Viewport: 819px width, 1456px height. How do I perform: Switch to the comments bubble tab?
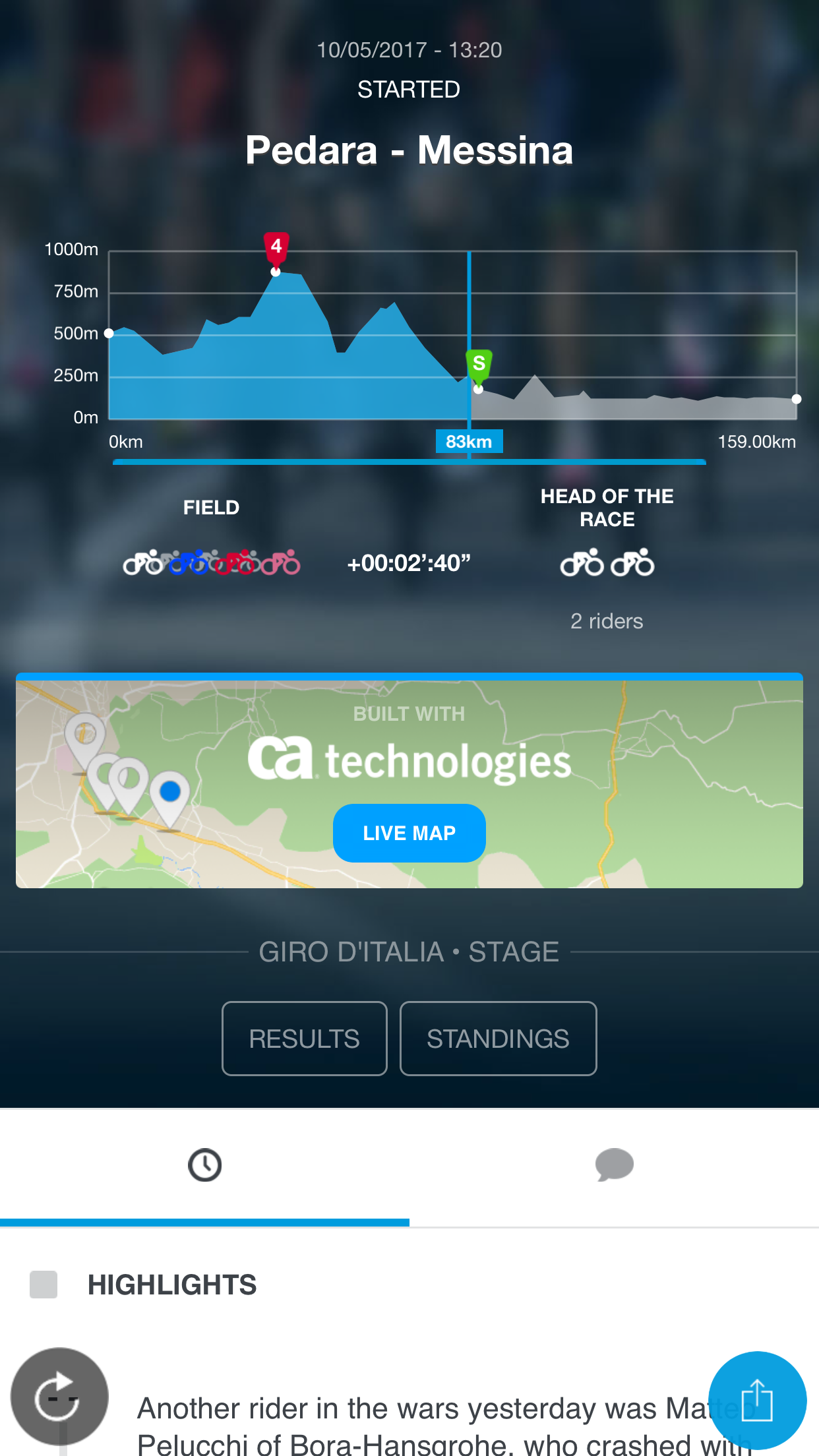click(x=614, y=1165)
